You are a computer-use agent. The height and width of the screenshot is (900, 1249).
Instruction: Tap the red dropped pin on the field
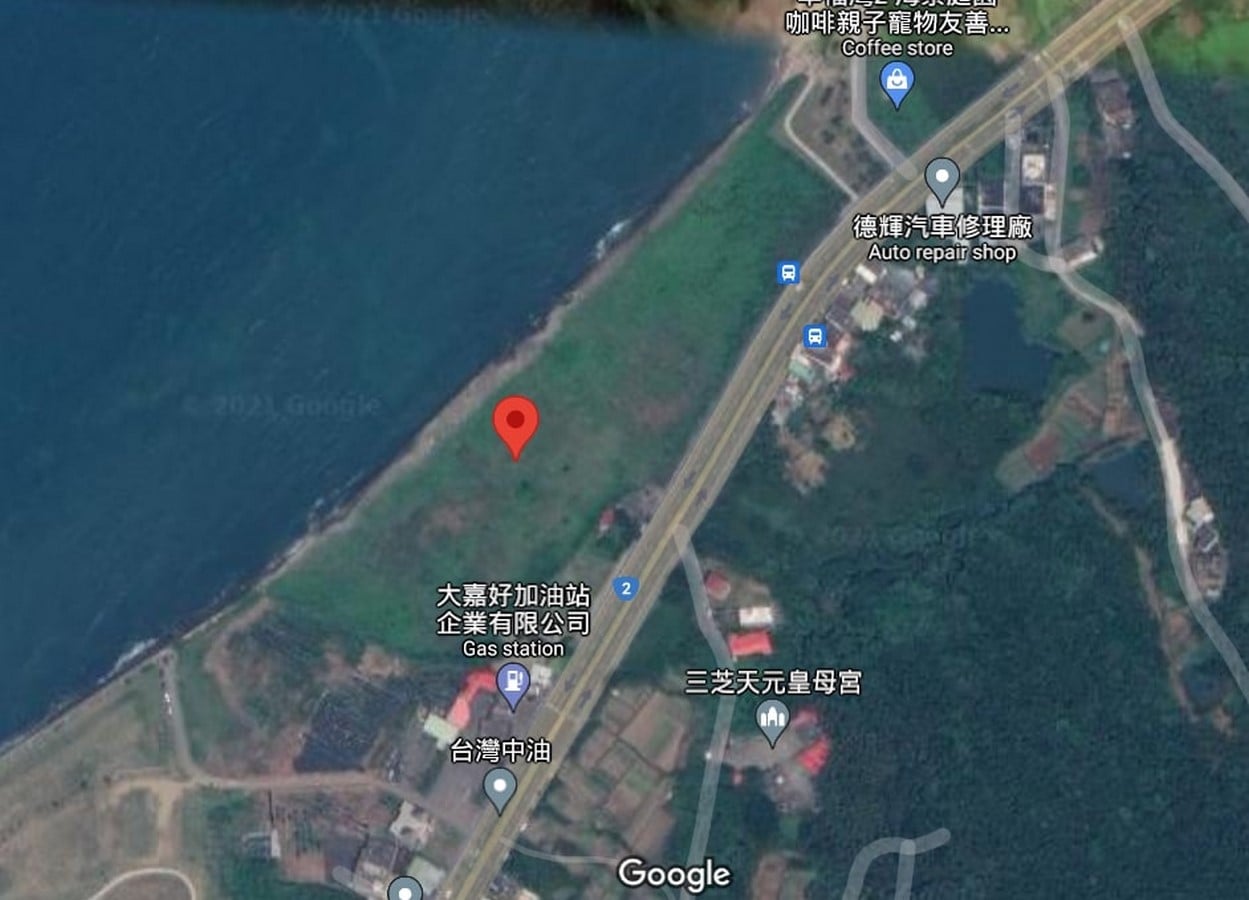click(x=516, y=426)
